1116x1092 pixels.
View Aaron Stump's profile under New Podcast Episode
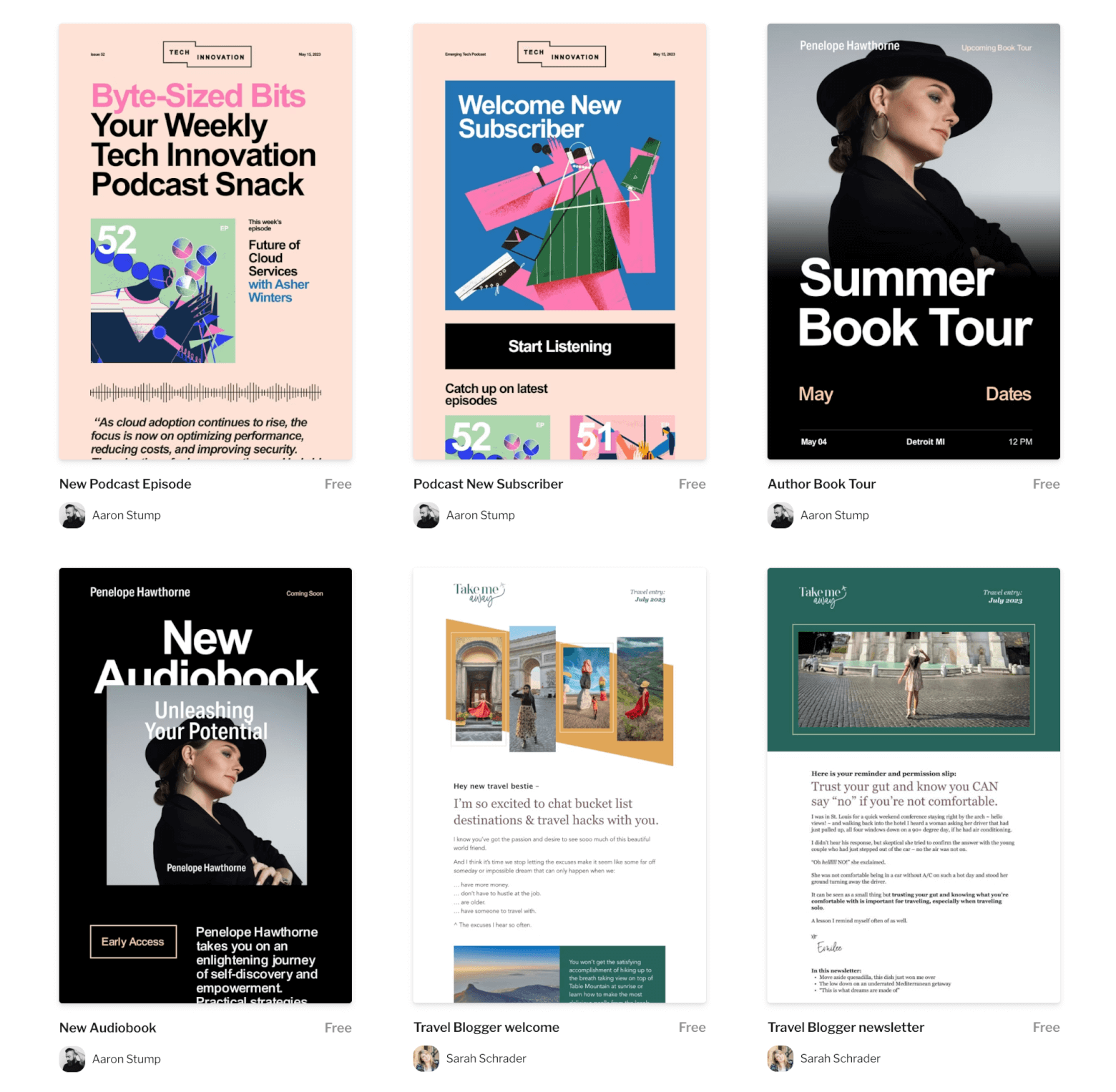tap(126, 515)
